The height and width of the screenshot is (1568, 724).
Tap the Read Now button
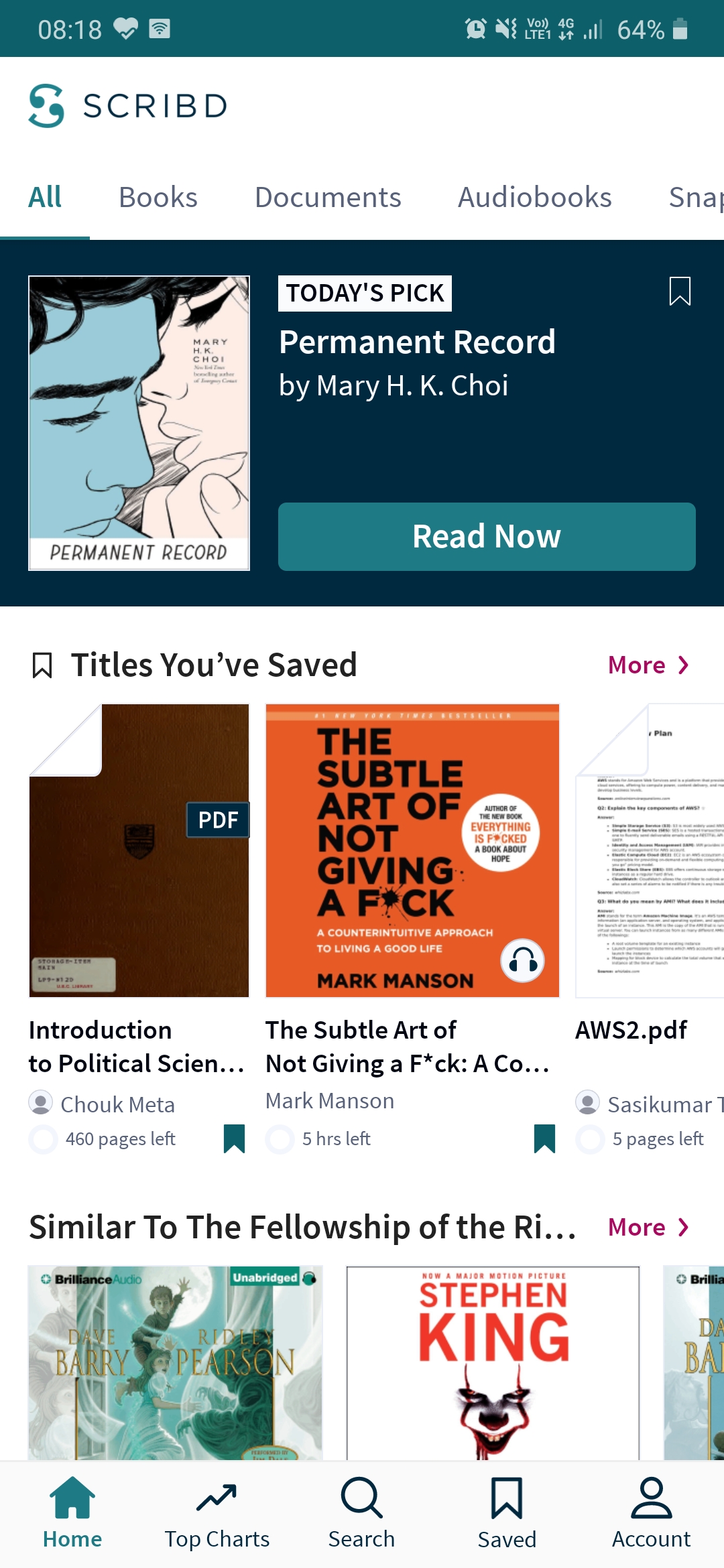pyautogui.click(x=487, y=537)
